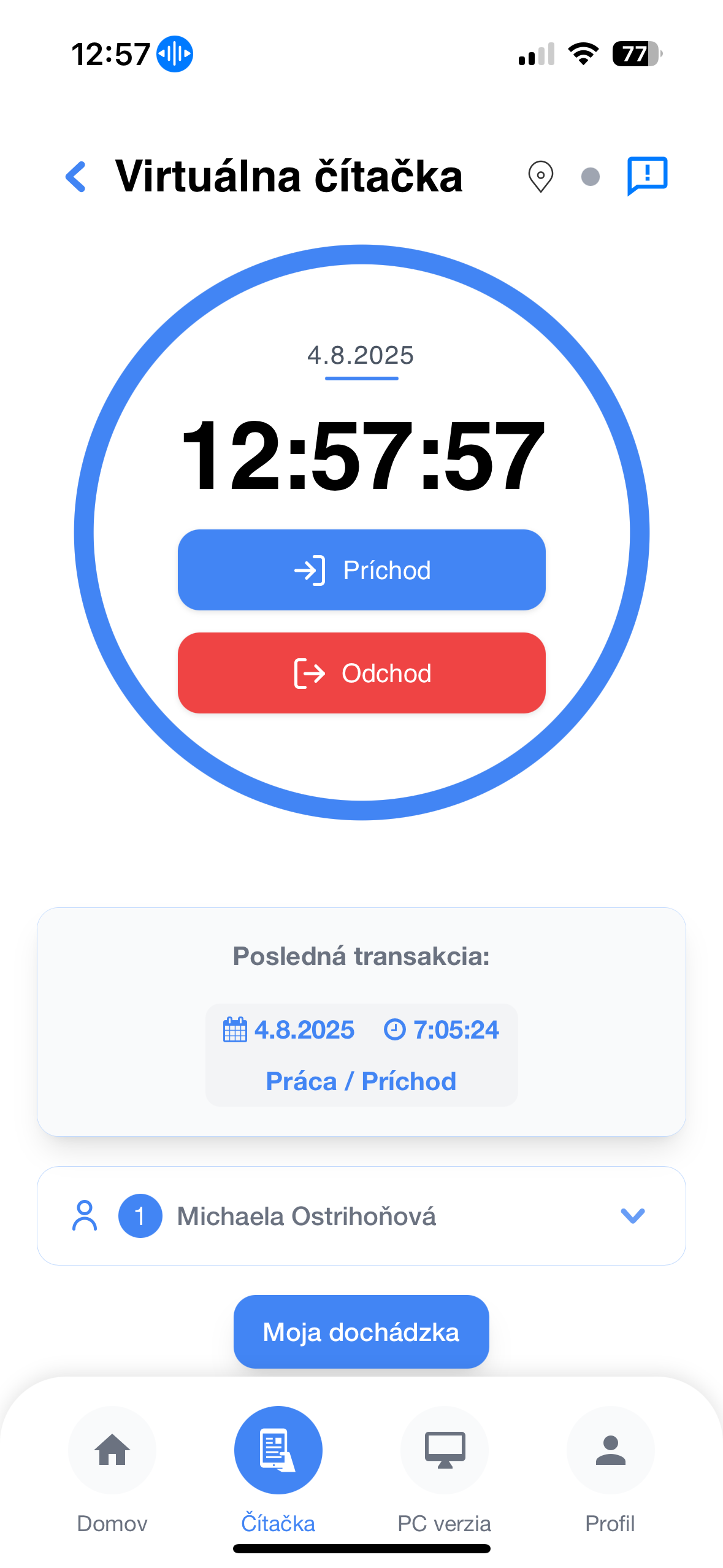Open Moja dochádzka
The width and height of the screenshot is (723, 1568).
(361, 1332)
